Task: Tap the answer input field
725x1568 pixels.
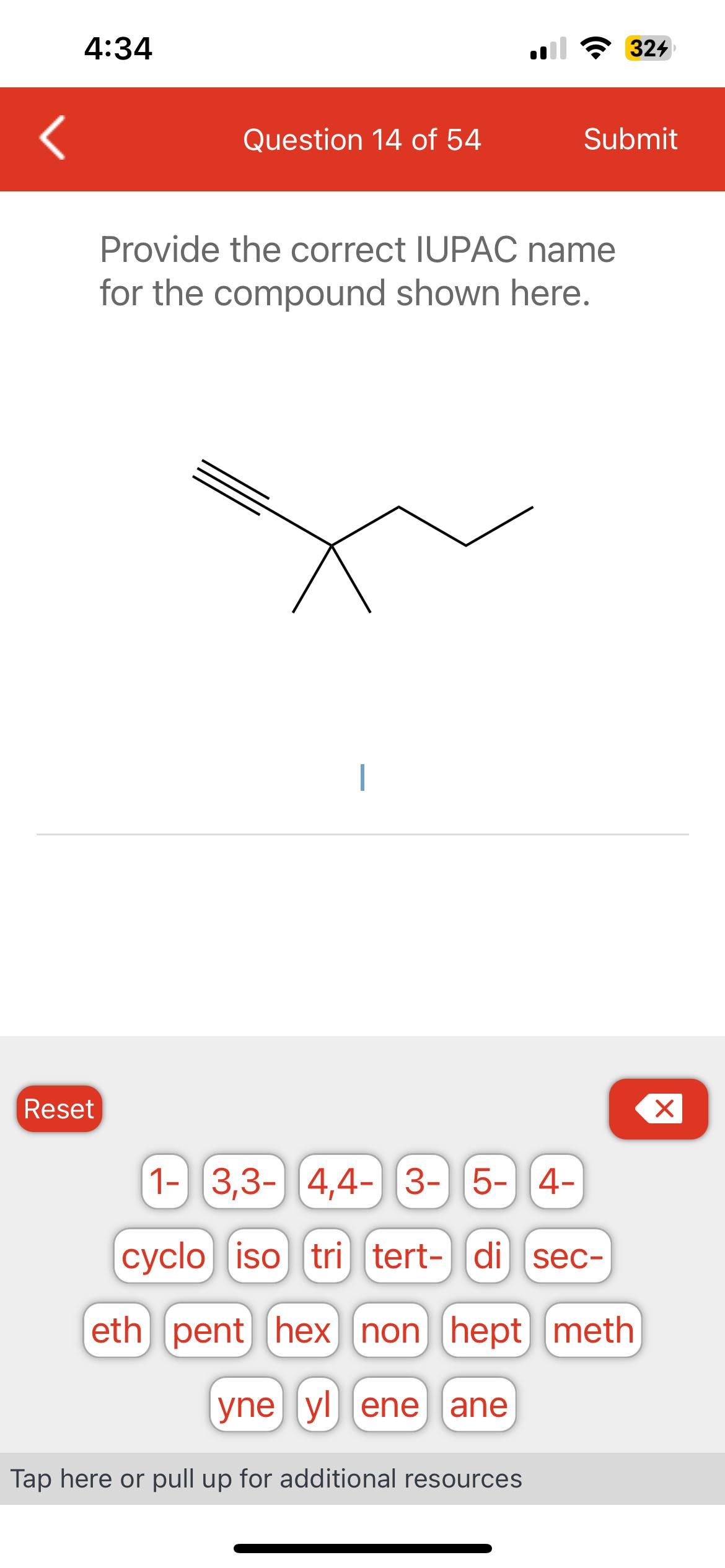Action: (362, 778)
